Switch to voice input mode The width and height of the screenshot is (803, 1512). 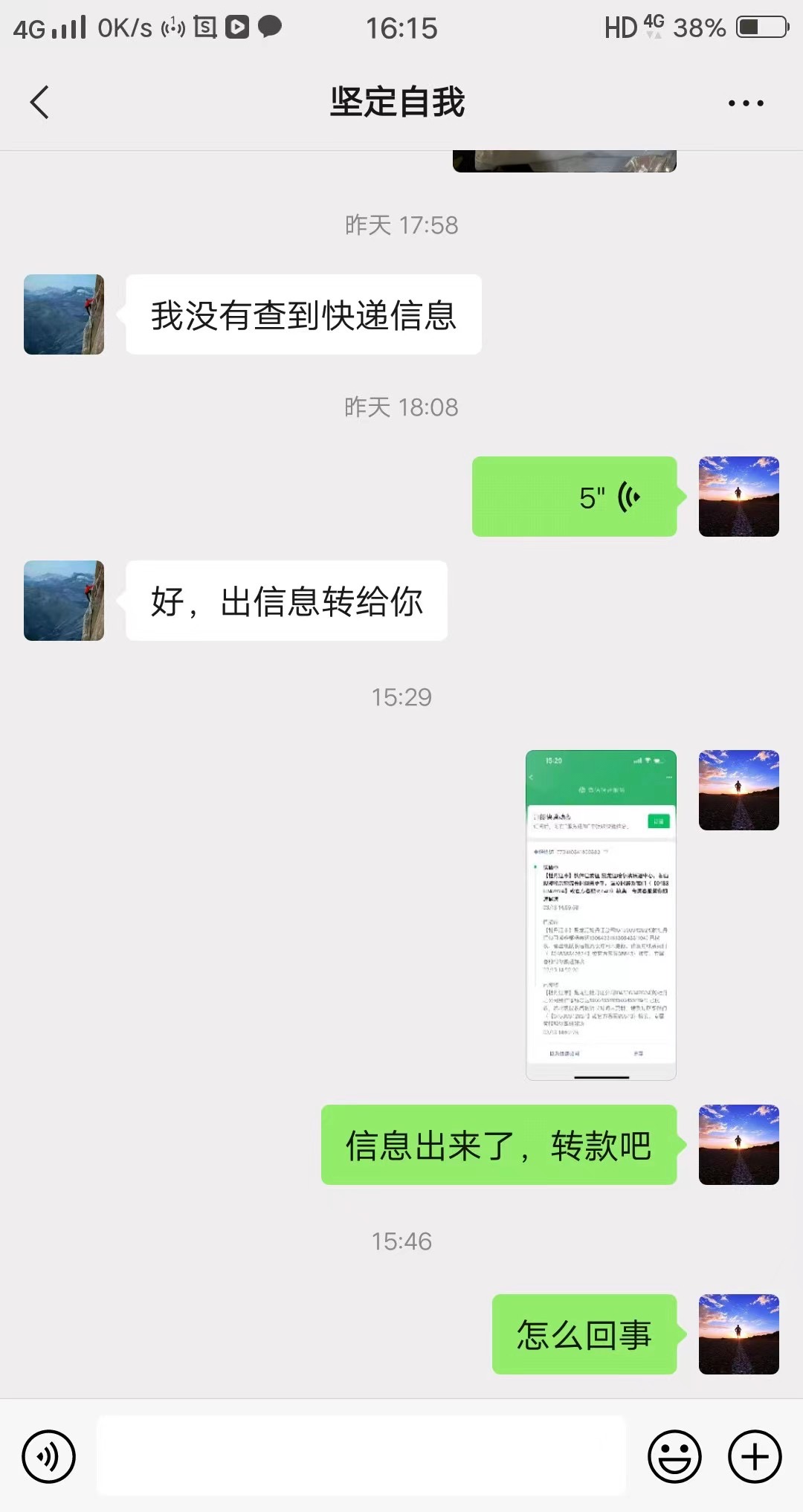pyautogui.click(x=49, y=1456)
